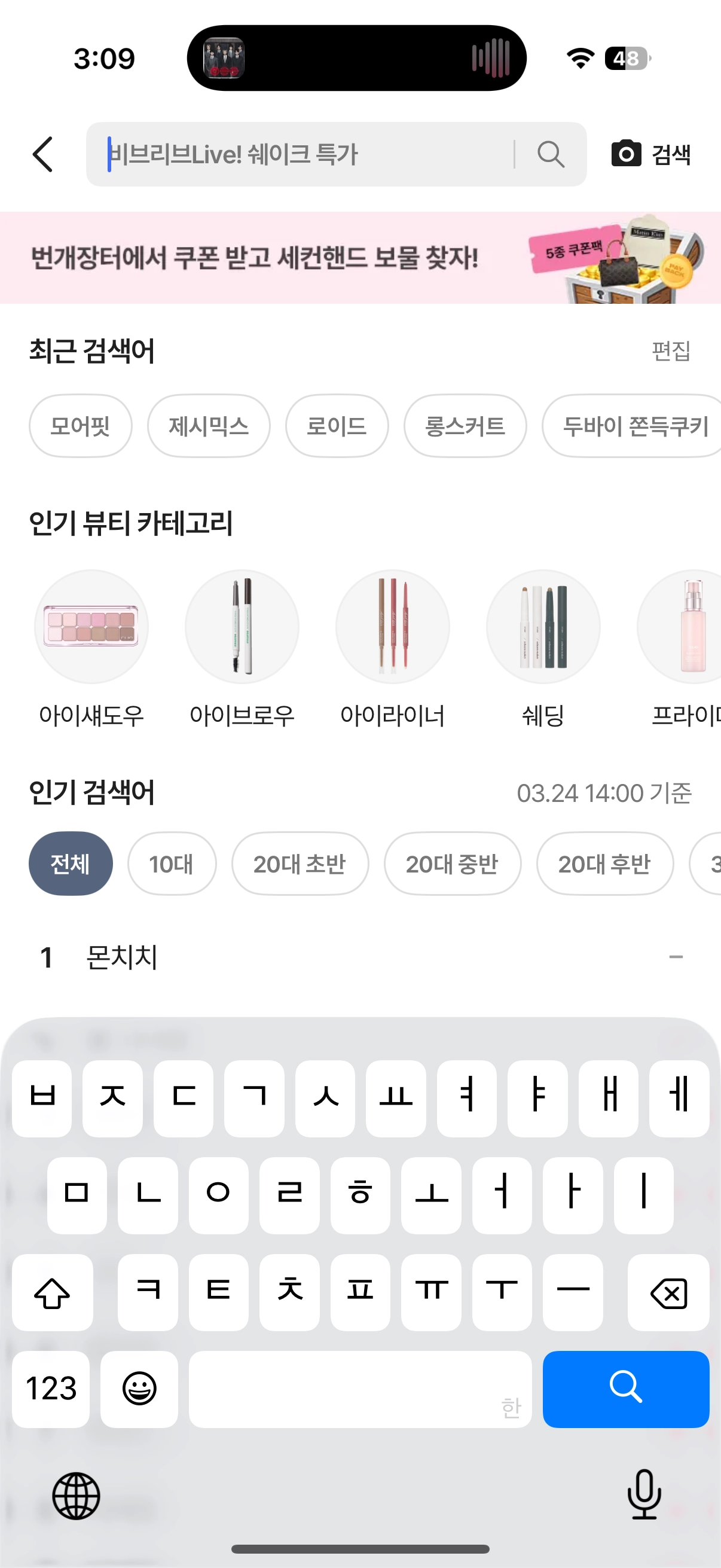Open camera search (검색)

pyautogui.click(x=651, y=154)
